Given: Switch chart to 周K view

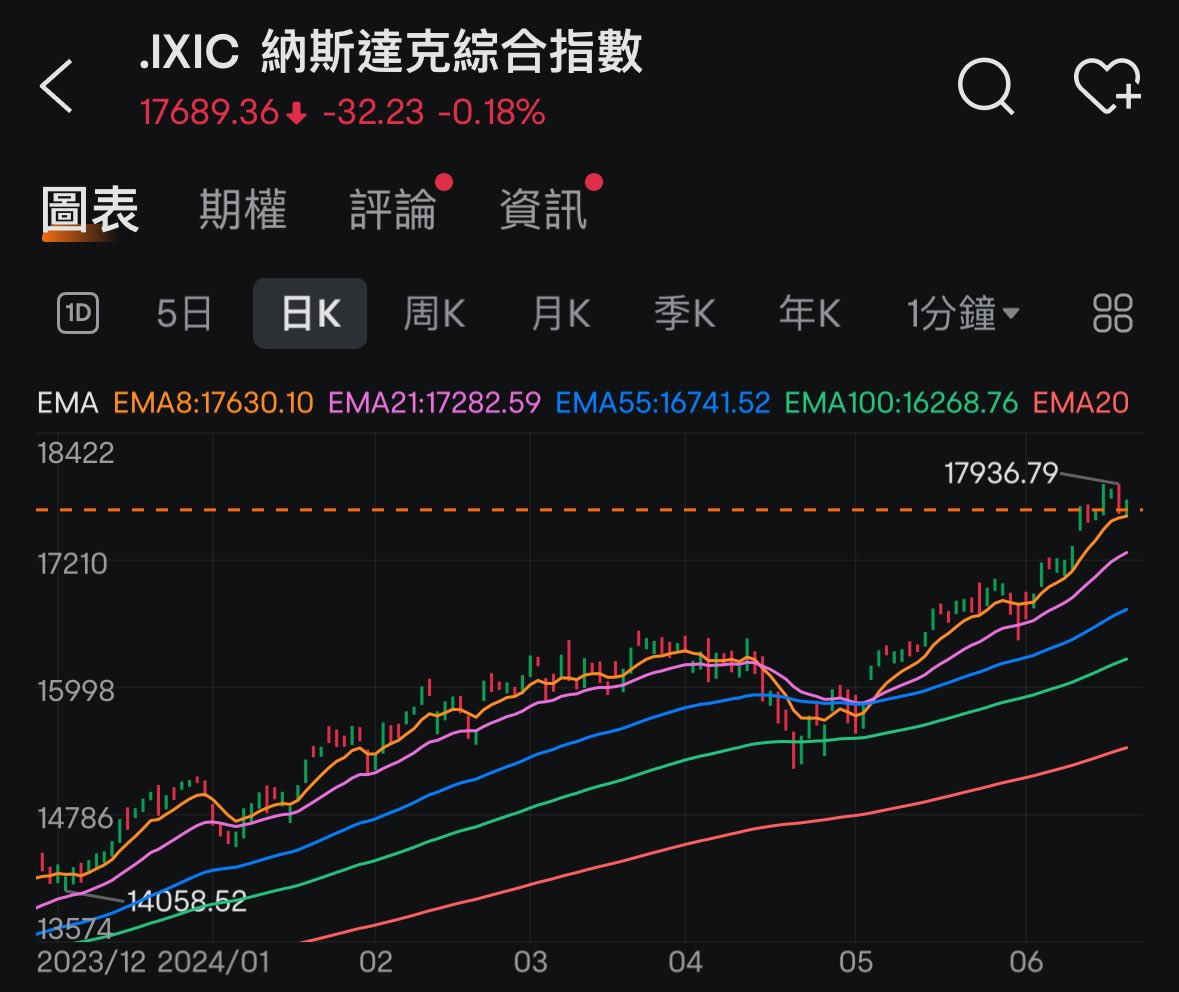Looking at the screenshot, I should pos(434,315).
